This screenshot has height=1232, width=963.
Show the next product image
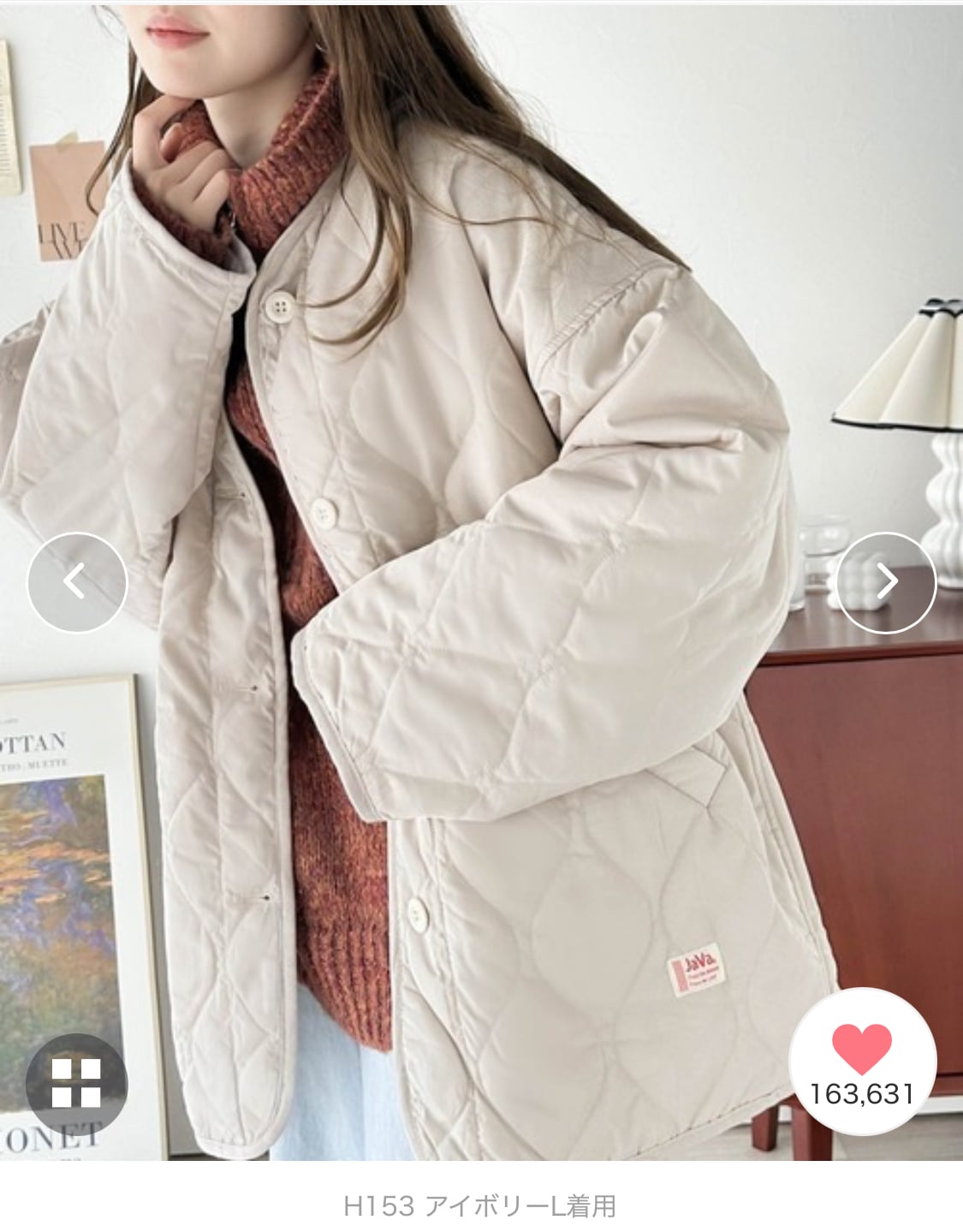coord(886,582)
